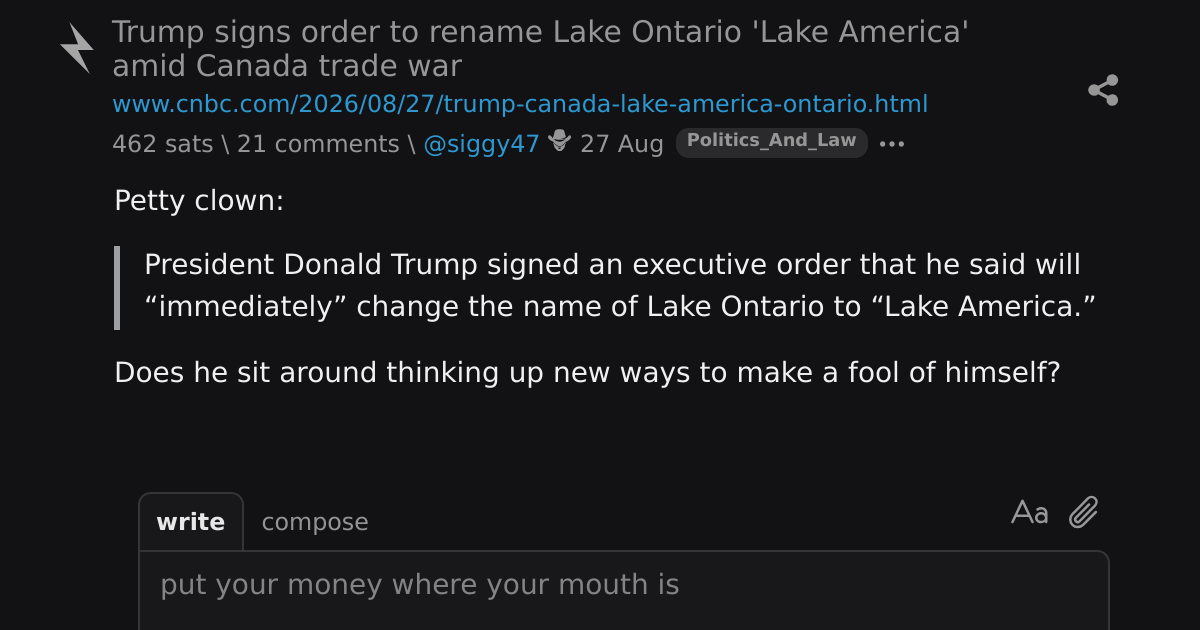
Task: Open the three-dot more options menu
Action: (x=892, y=145)
